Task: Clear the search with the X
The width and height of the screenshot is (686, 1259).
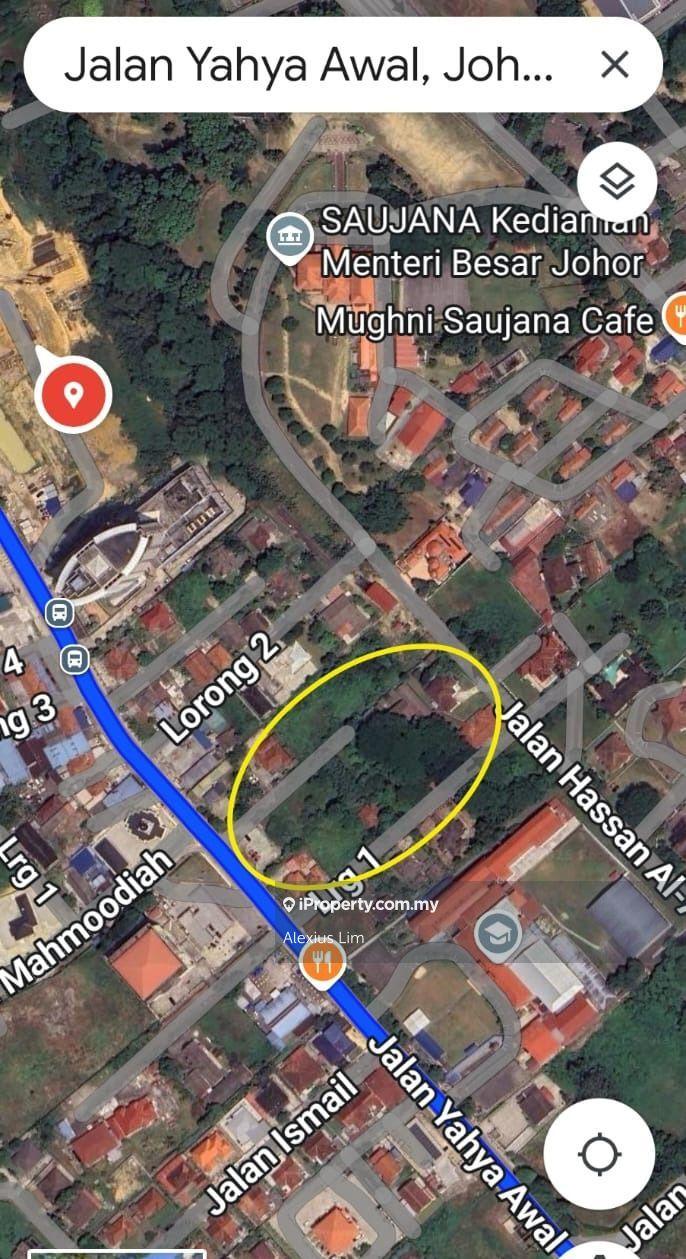Action: (614, 65)
